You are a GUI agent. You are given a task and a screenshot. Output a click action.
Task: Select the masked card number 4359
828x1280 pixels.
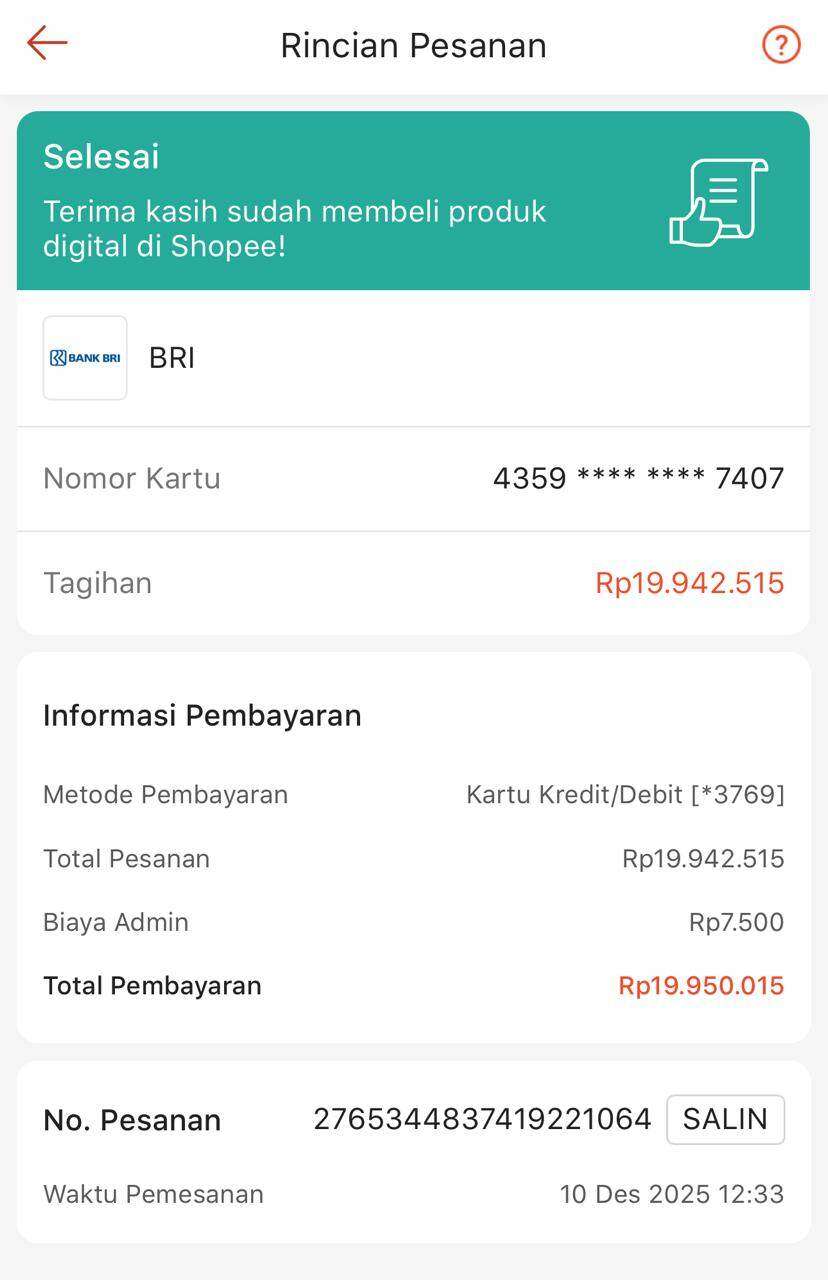click(637, 478)
